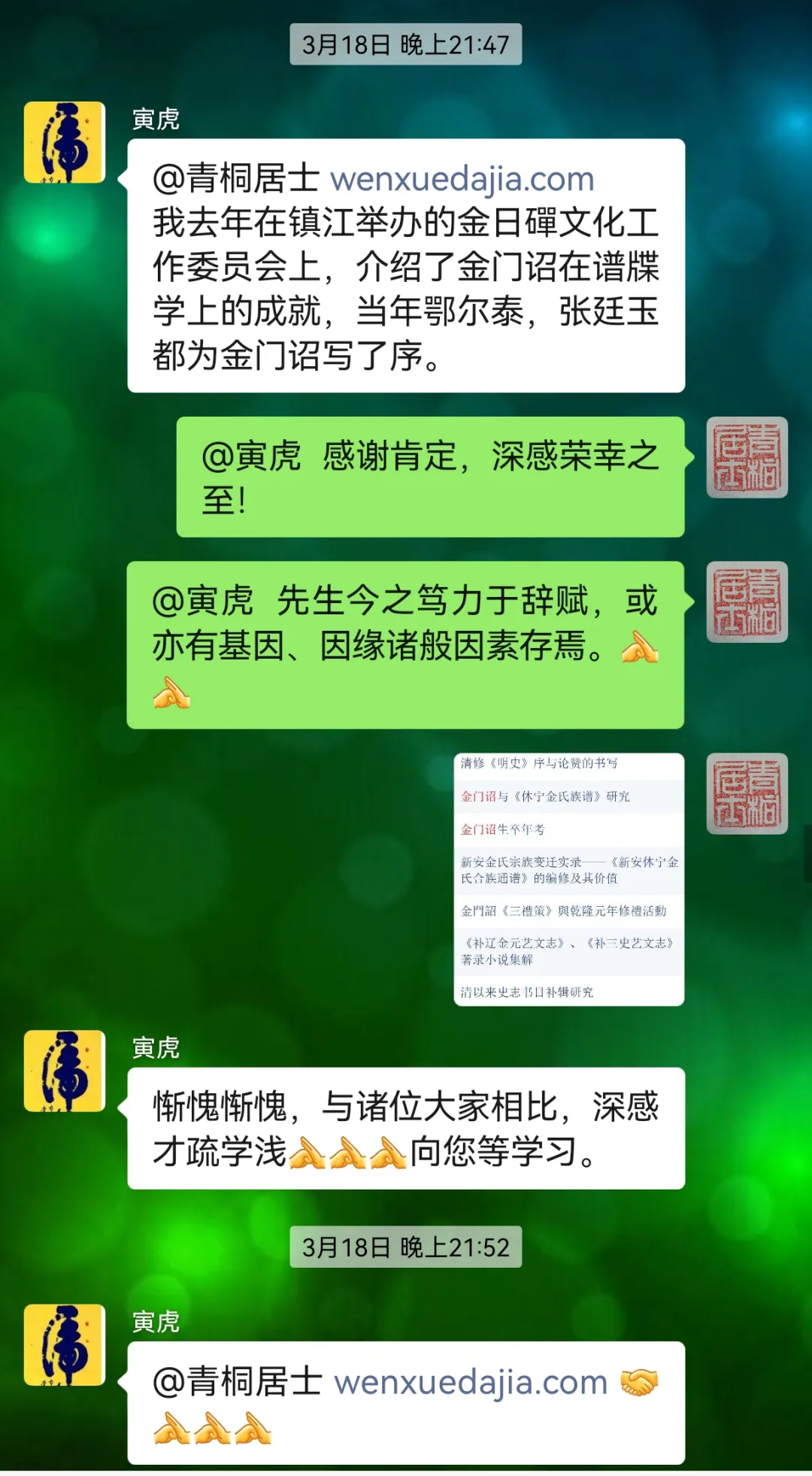Tap the seal avatar next to the image
Image resolution: width=812 pixels, height=1476 pixels.
coord(747,793)
